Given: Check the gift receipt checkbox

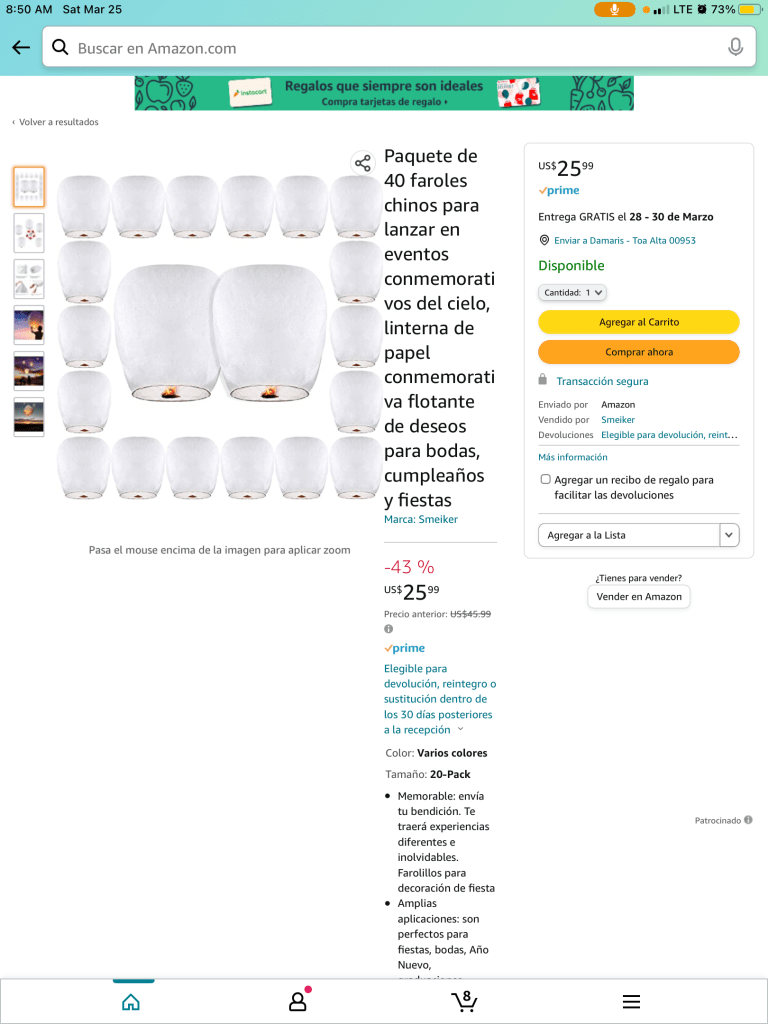Looking at the screenshot, I should [545, 480].
